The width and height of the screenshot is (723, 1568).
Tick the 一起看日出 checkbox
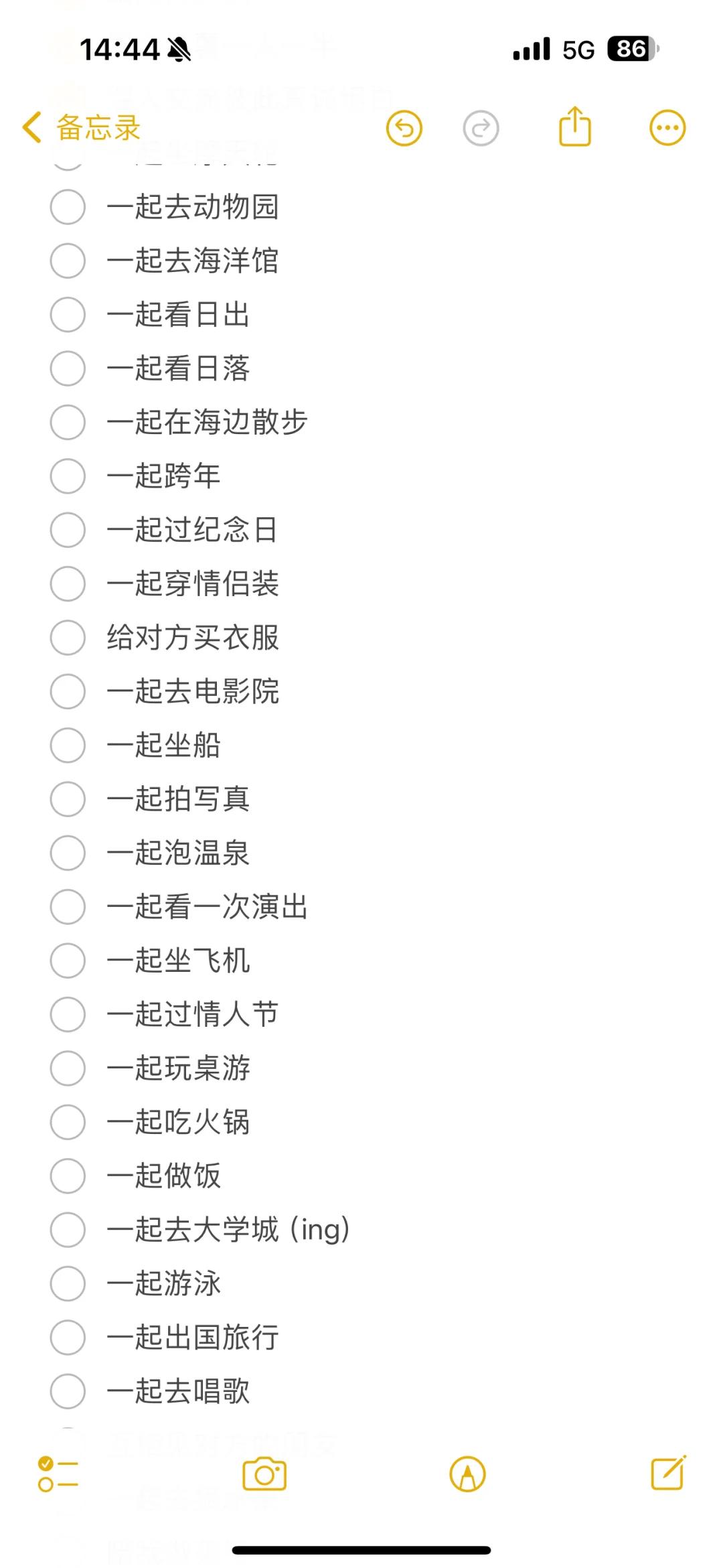pos(68,315)
